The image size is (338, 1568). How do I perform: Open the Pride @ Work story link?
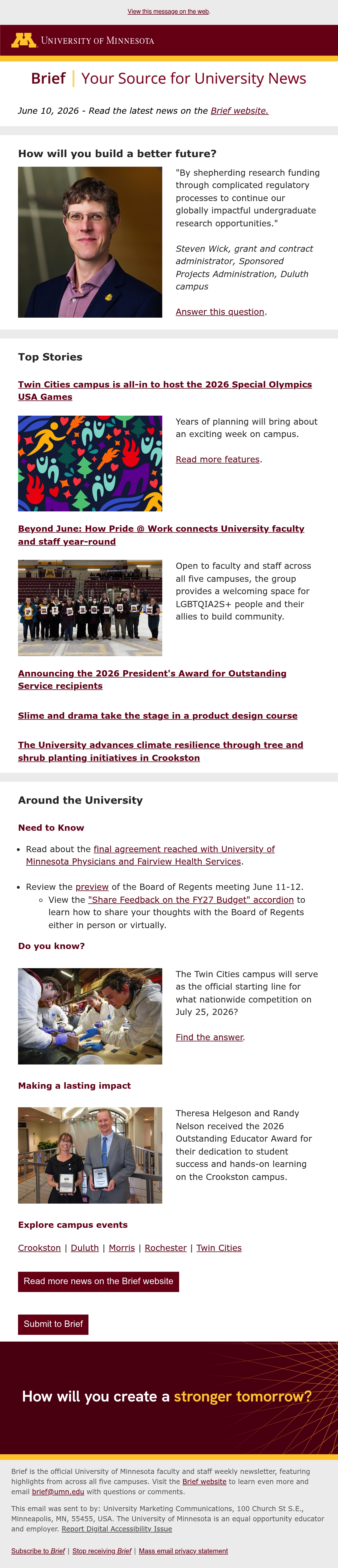point(161,535)
